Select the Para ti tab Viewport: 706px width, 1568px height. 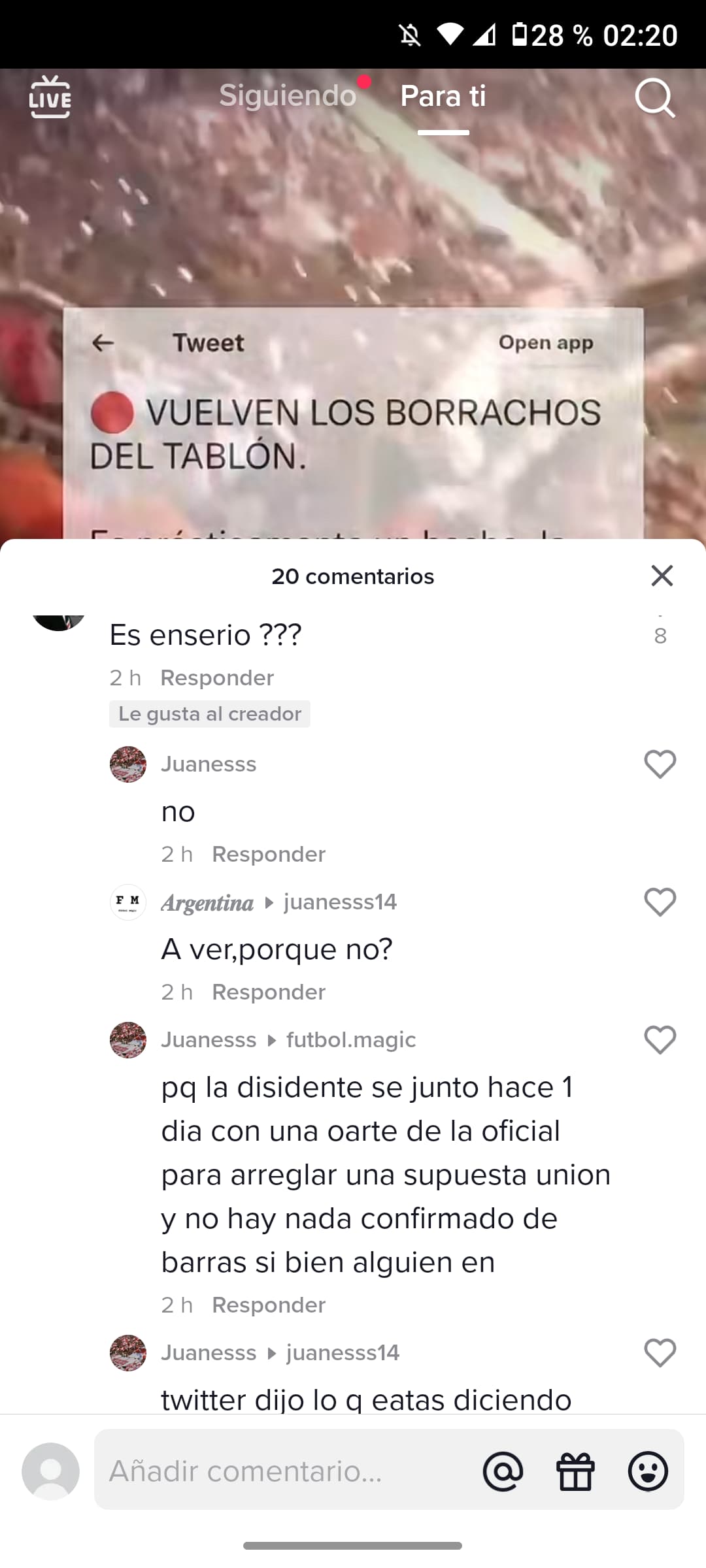(443, 96)
